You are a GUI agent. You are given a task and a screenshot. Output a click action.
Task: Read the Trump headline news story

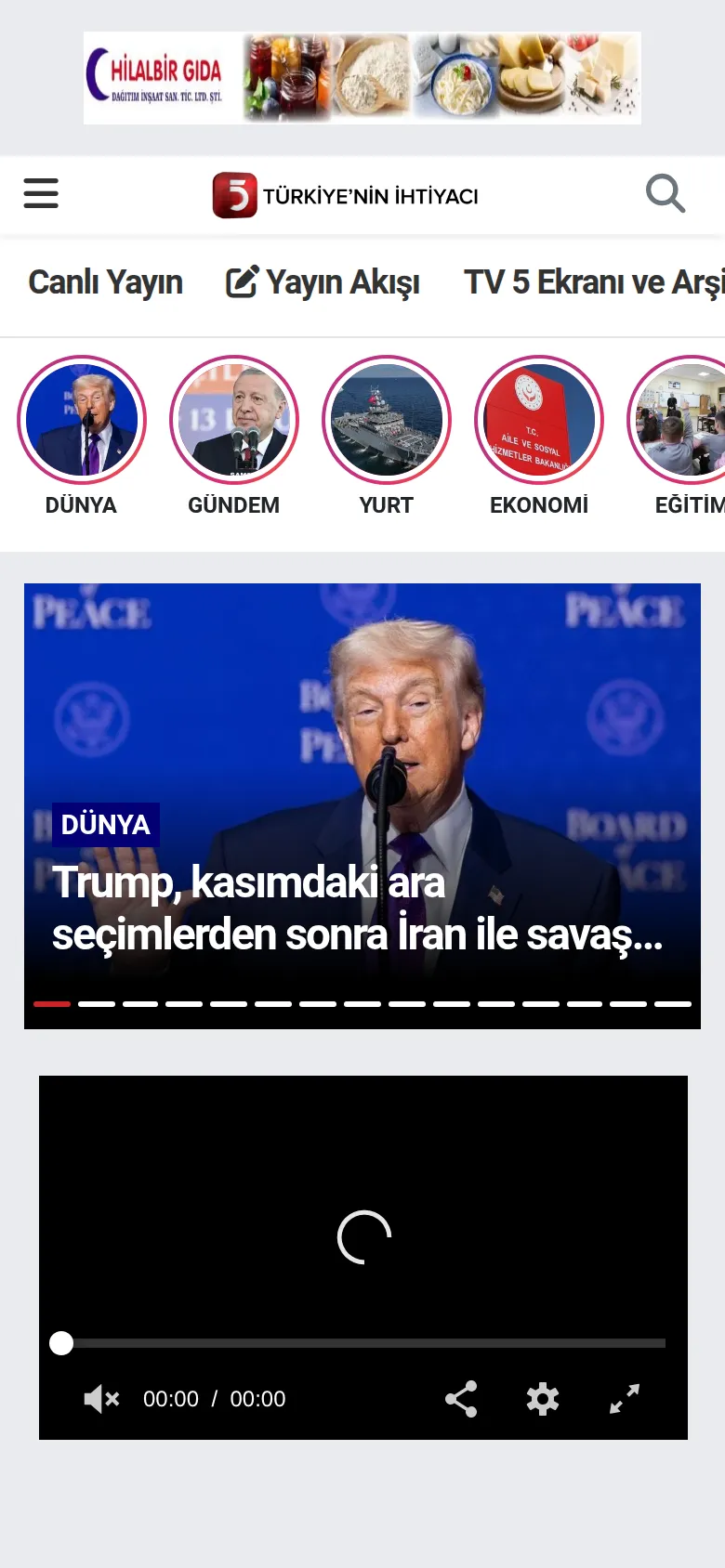click(358, 908)
